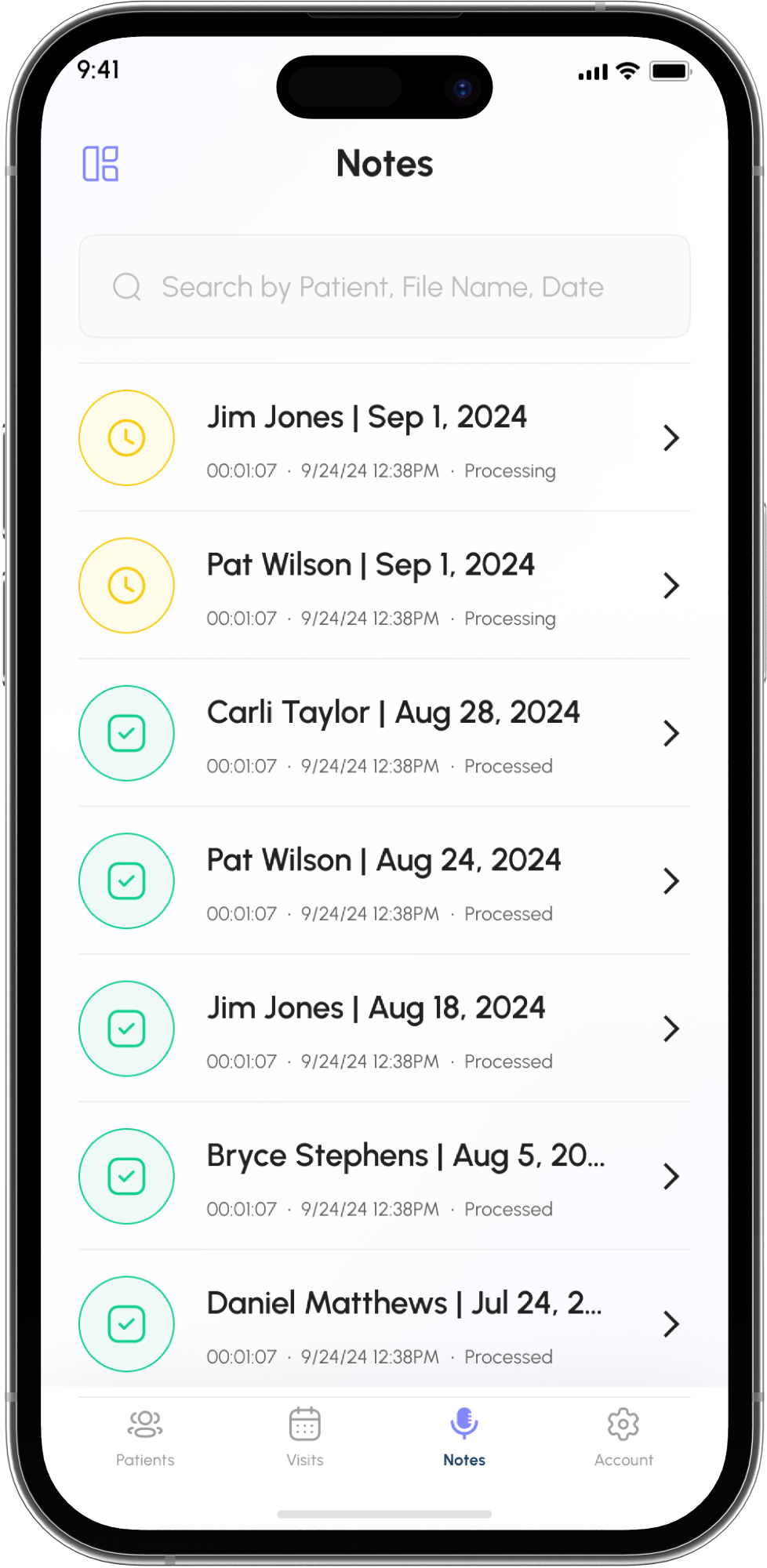
Task: Open Pat Wilson Sep 1, 2024 note
Action: (x=383, y=586)
